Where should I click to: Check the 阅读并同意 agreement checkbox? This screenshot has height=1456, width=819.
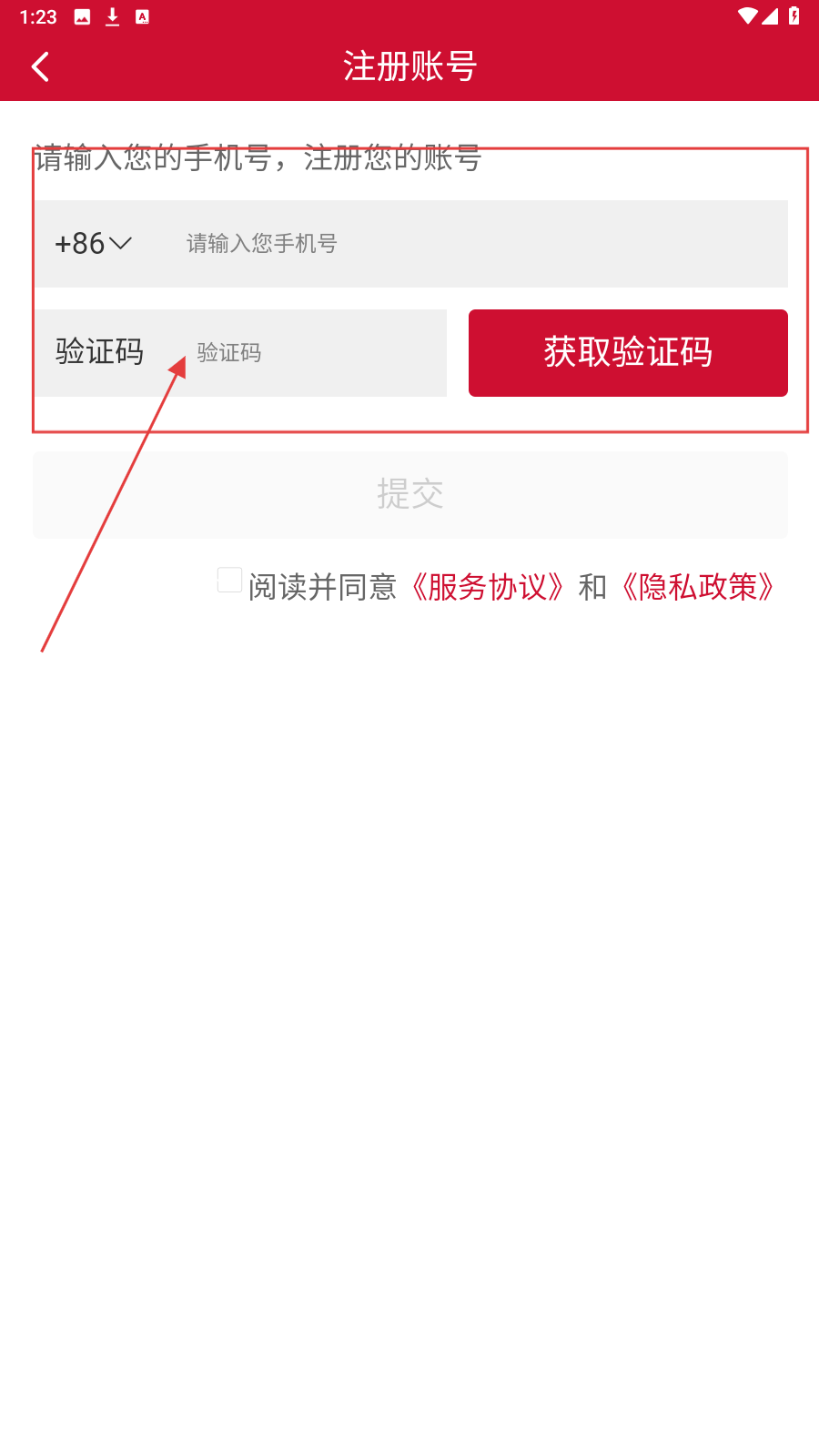click(229, 580)
